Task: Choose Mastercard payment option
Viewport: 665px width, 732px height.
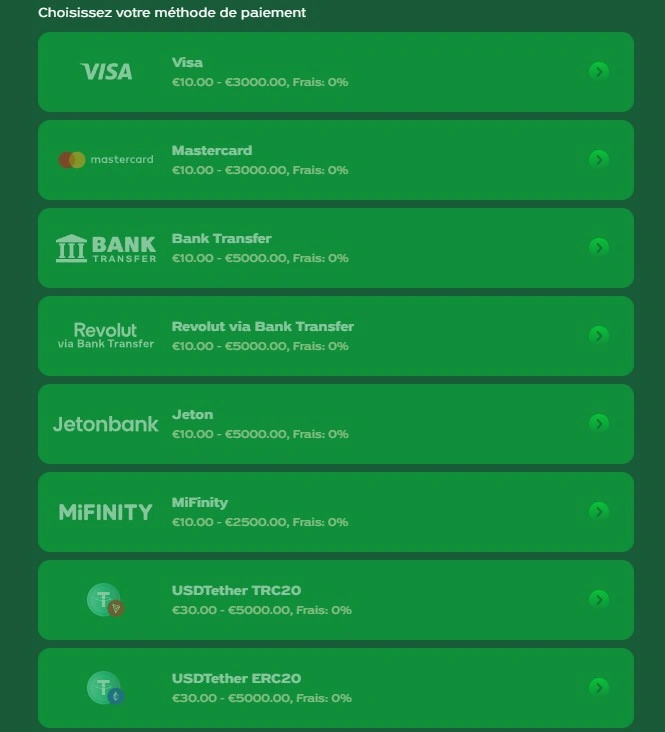Action: 335,160
